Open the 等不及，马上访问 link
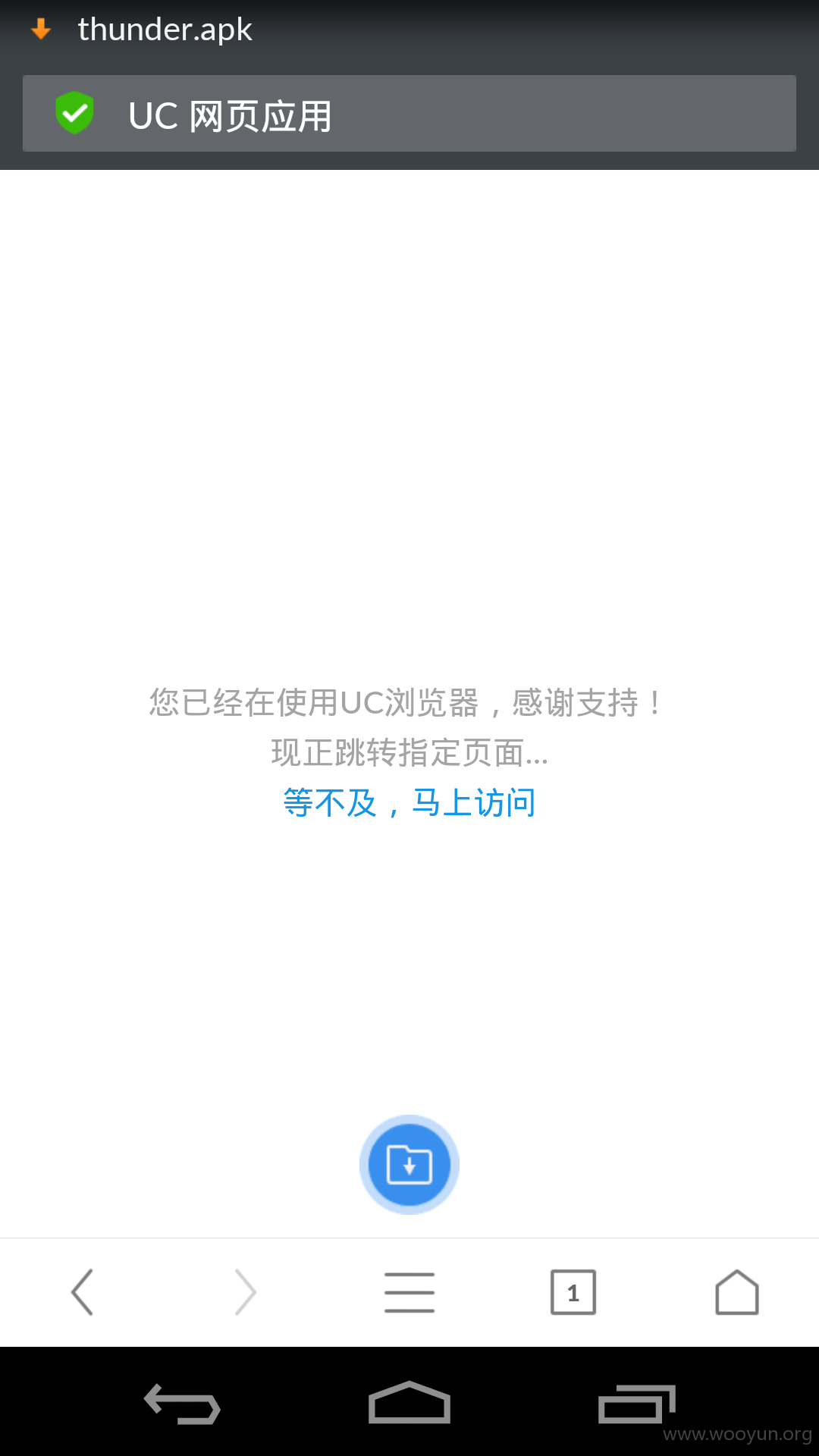Image resolution: width=819 pixels, height=1456 pixels. click(409, 802)
